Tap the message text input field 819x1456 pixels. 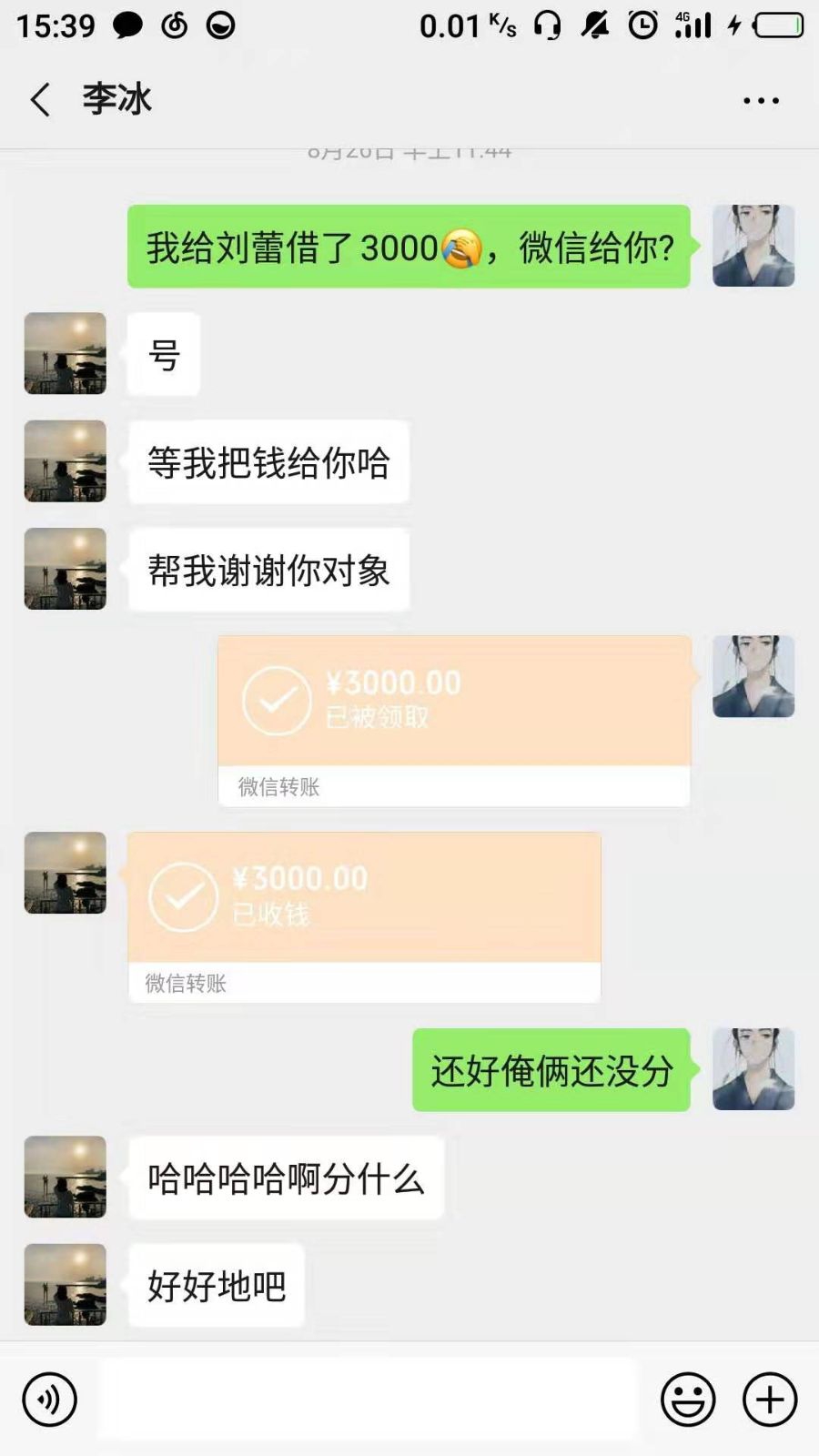(x=369, y=1400)
